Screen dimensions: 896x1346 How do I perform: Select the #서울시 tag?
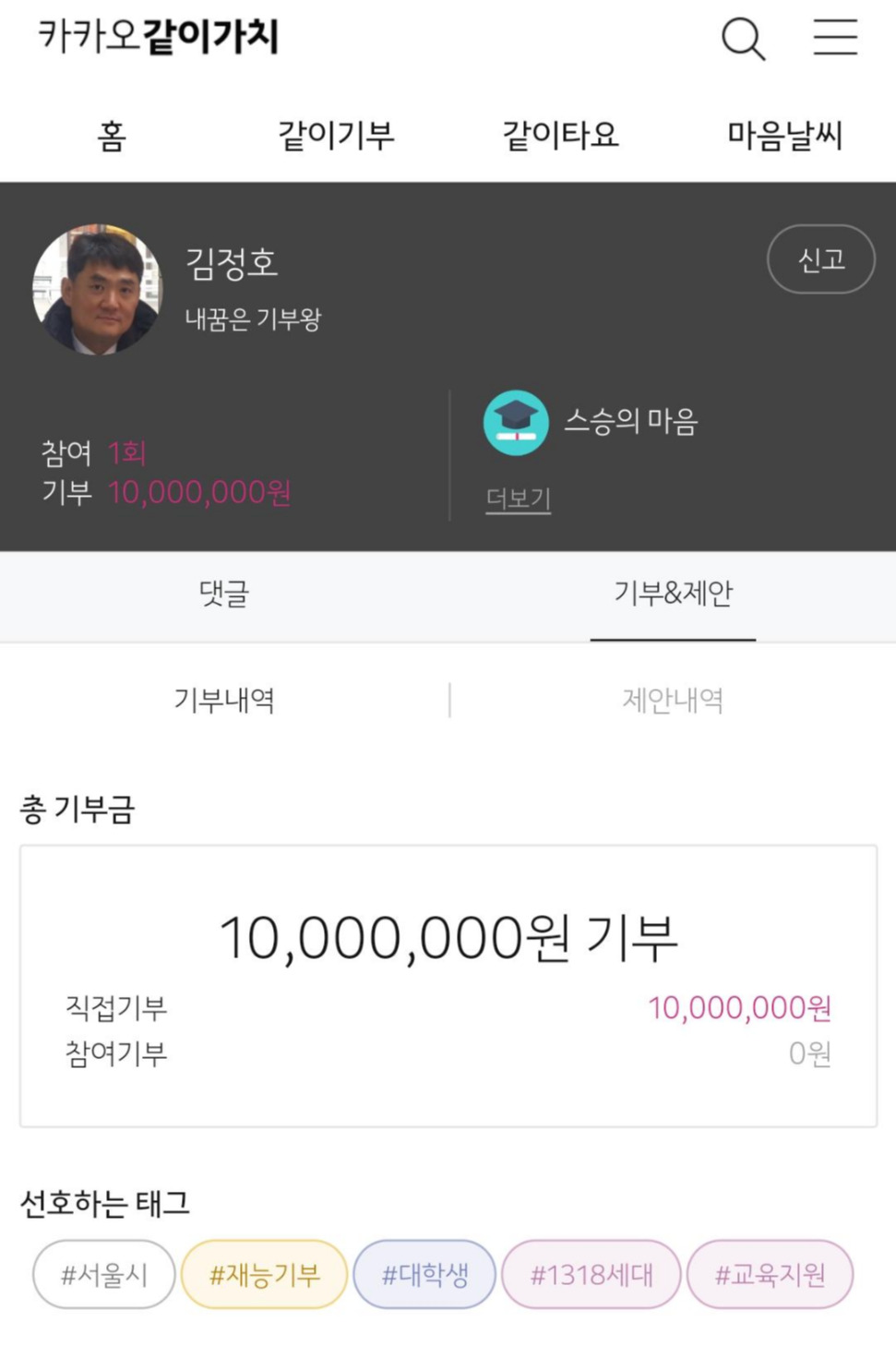click(102, 1274)
